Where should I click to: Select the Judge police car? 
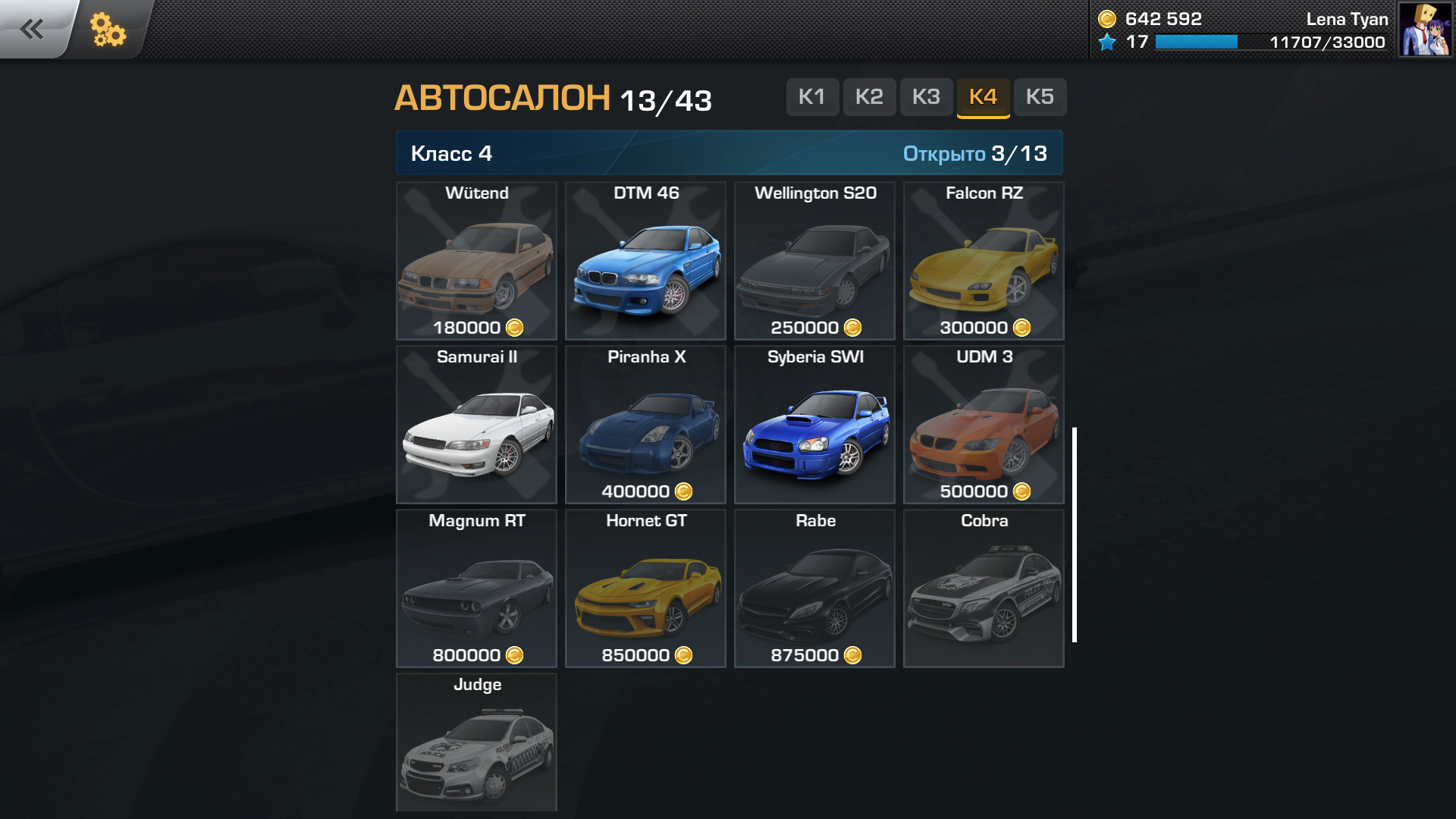[476, 743]
